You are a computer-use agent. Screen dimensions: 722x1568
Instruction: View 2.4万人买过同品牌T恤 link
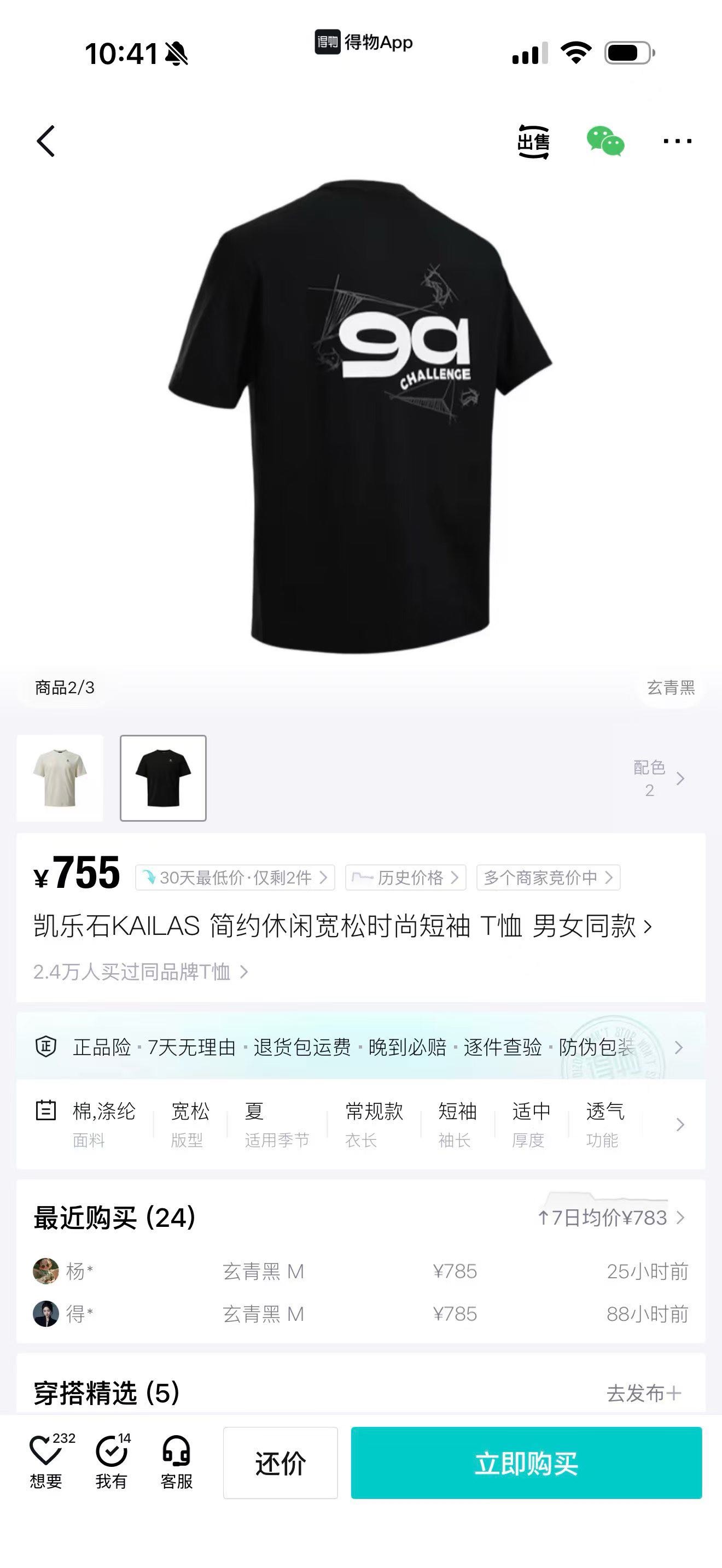click(x=140, y=972)
